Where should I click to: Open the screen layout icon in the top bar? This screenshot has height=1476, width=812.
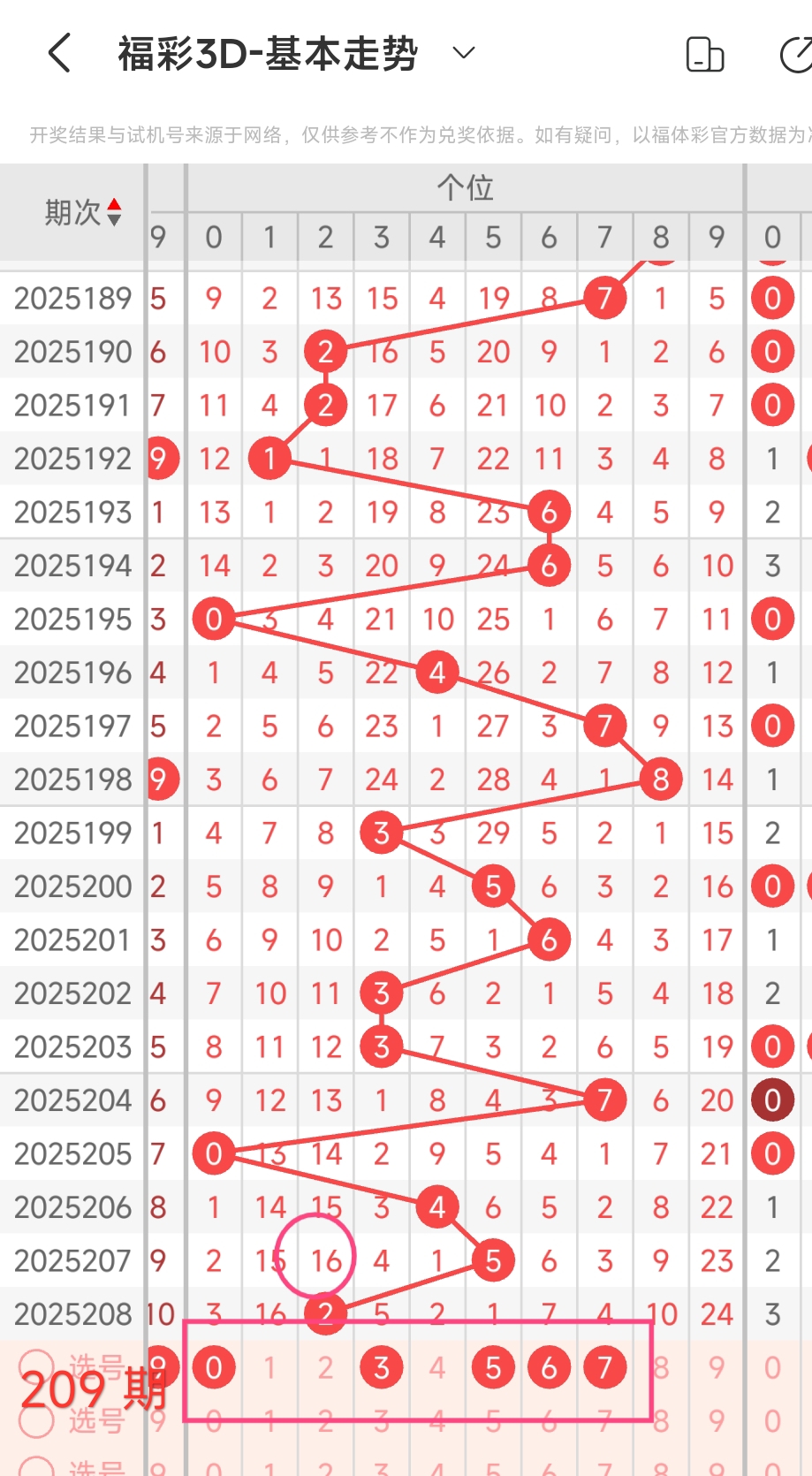[x=704, y=54]
